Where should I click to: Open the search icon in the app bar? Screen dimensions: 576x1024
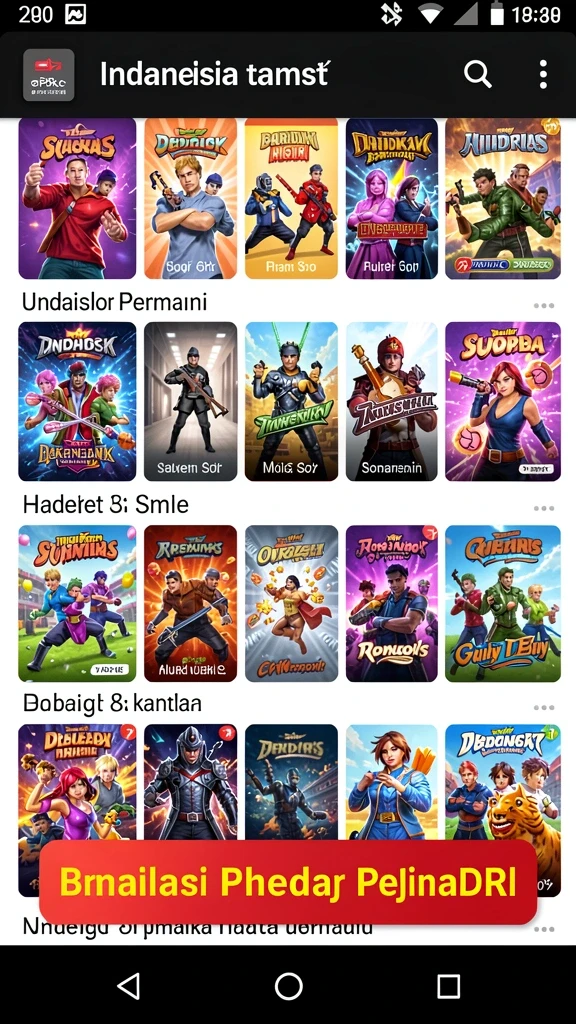click(x=477, y=74)
